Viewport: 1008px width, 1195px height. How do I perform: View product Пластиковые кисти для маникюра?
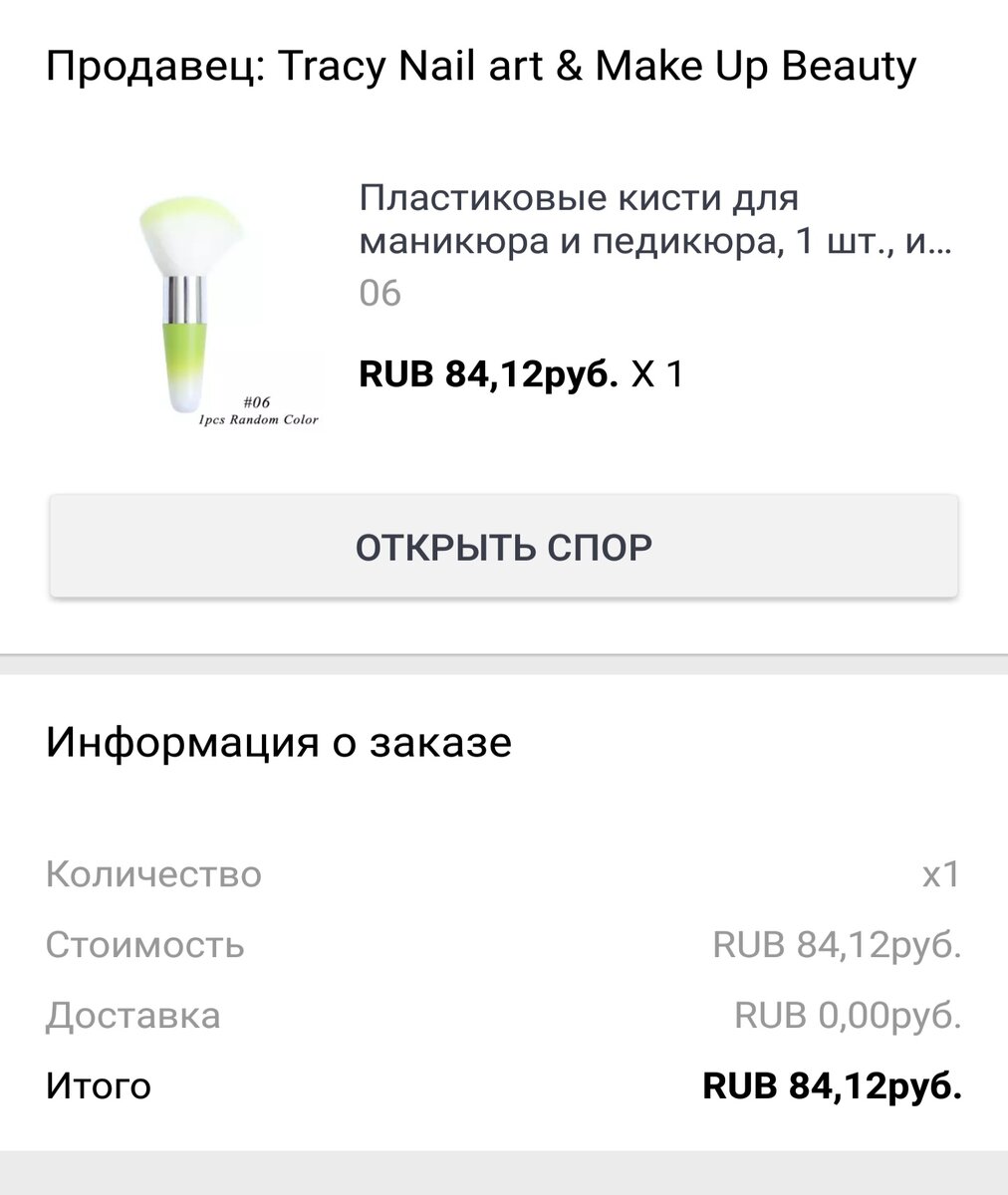[x=655, y=219]
